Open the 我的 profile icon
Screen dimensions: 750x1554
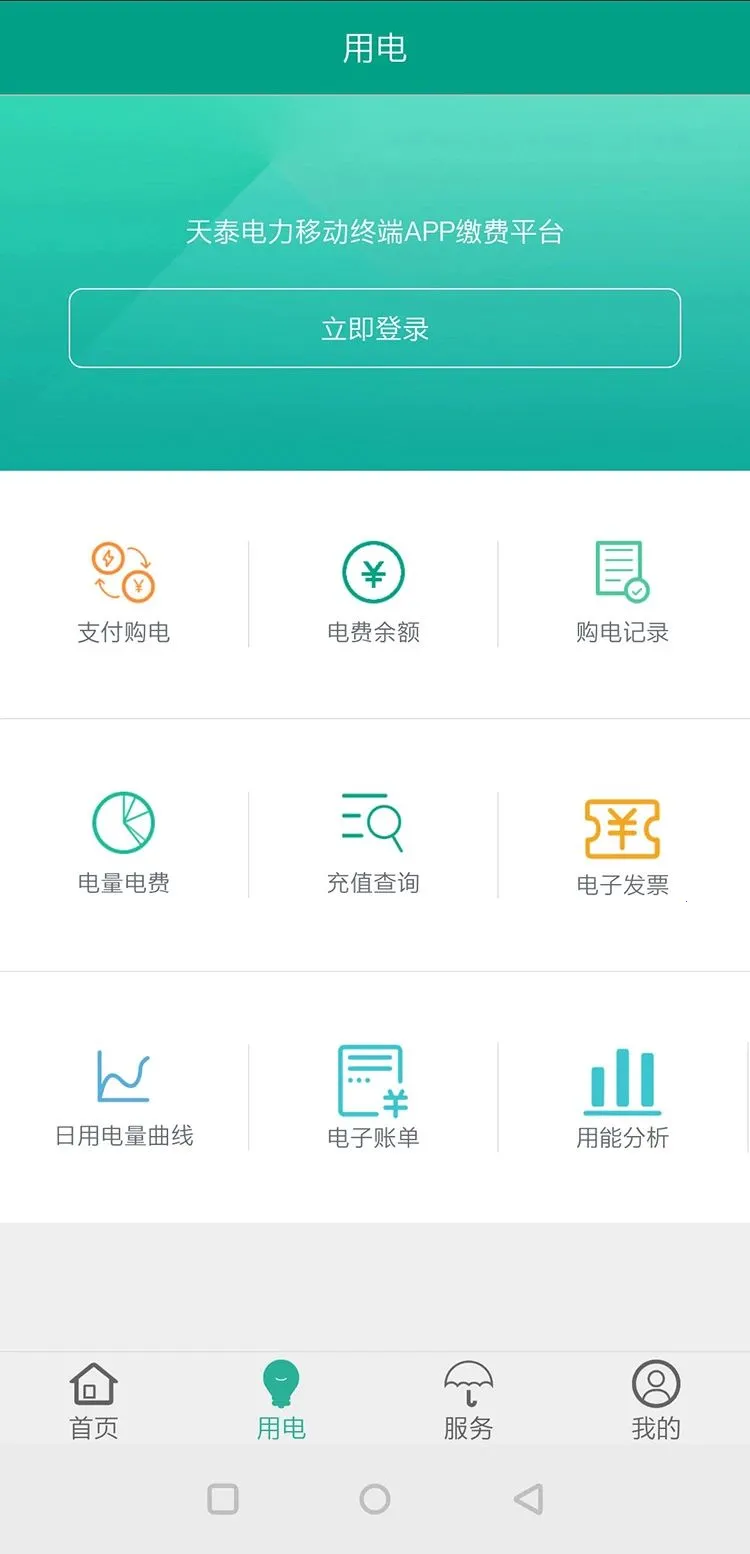click(x=655, y=1381)
